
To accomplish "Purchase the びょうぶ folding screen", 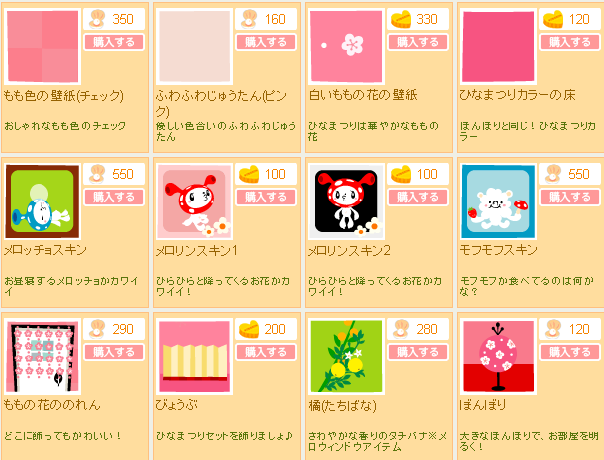I will coord(266,352).
